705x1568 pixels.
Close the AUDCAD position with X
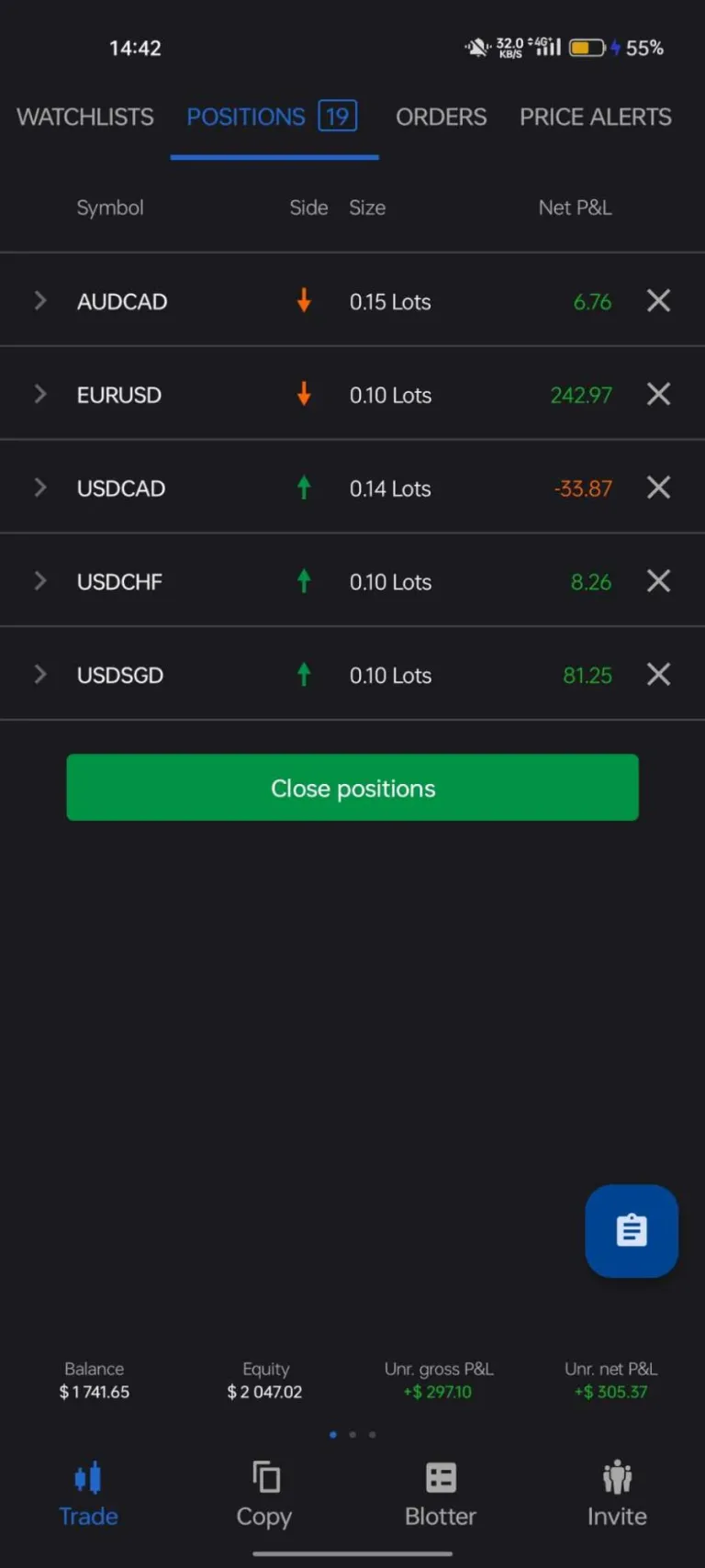pos(658,301)
